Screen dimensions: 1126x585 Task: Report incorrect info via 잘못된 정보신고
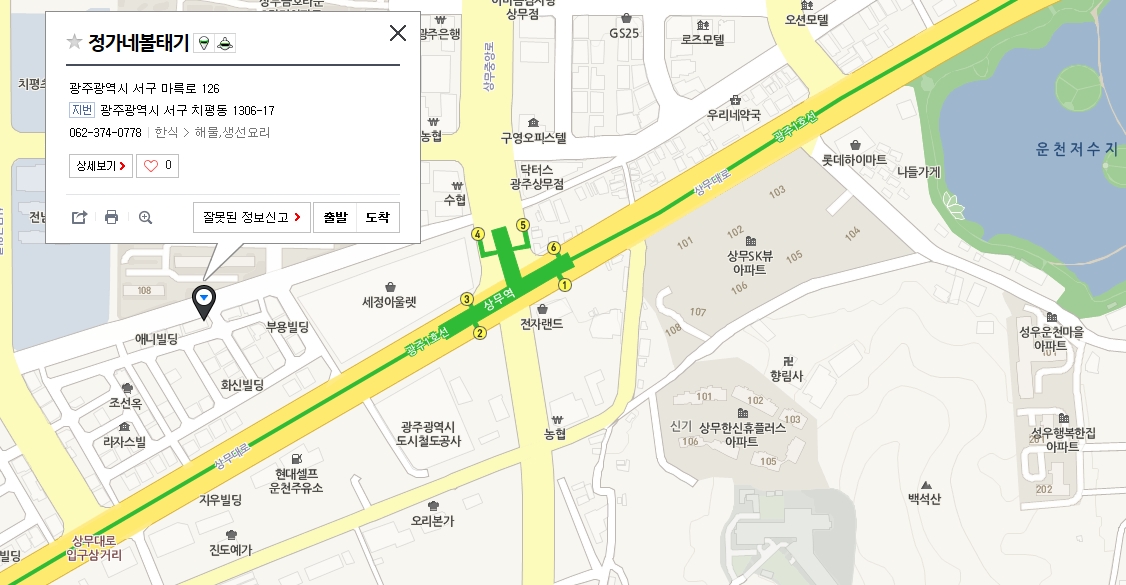pos(251,217)
